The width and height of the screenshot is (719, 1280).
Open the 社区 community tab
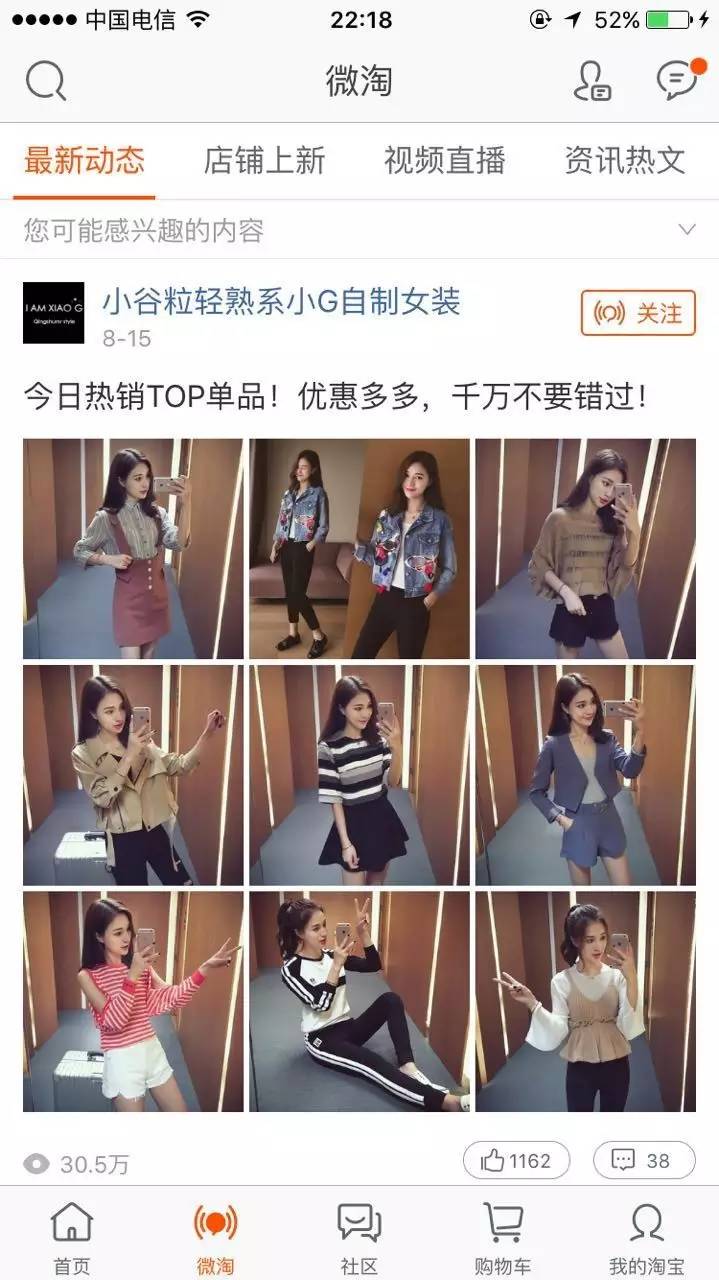[359, 1238]
